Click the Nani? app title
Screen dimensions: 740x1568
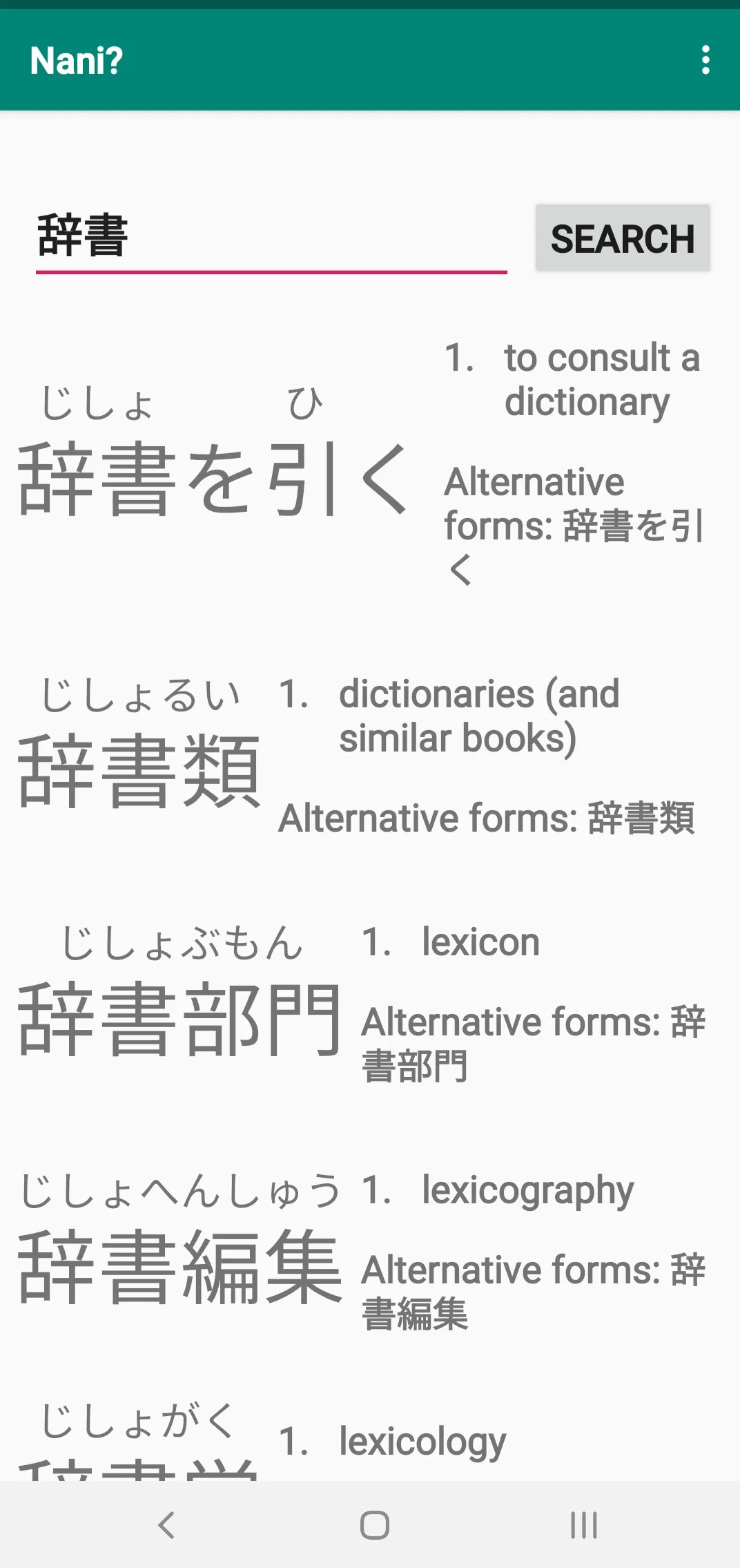[76, 61]
